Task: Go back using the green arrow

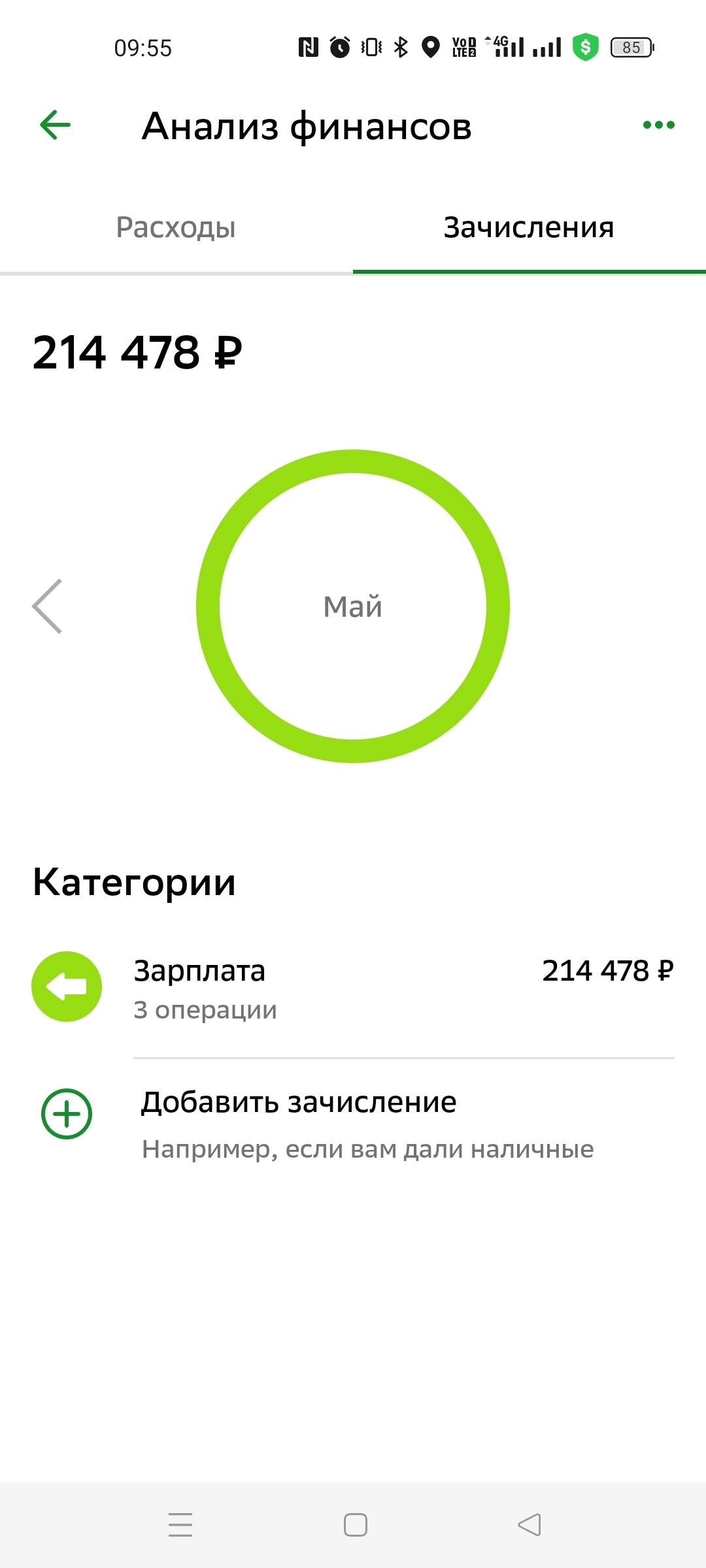Action: (x=55, y=125)
